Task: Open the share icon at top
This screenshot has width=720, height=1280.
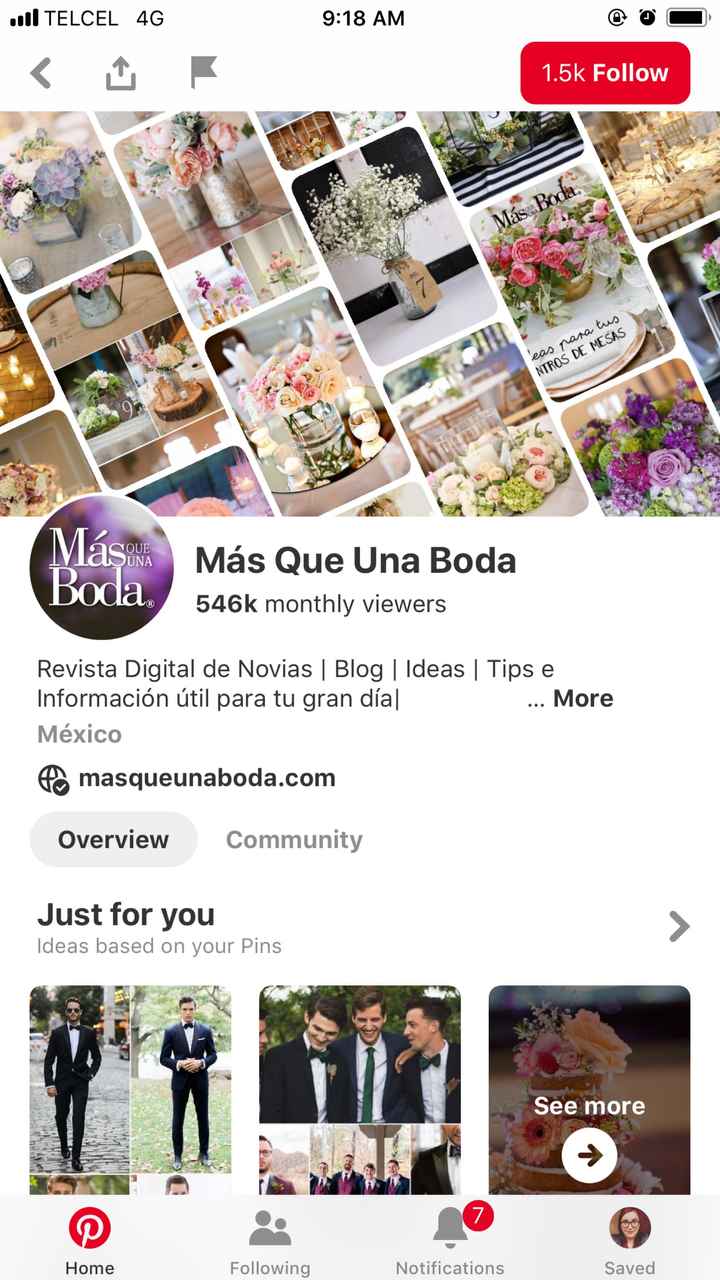Action: [121, 72]
